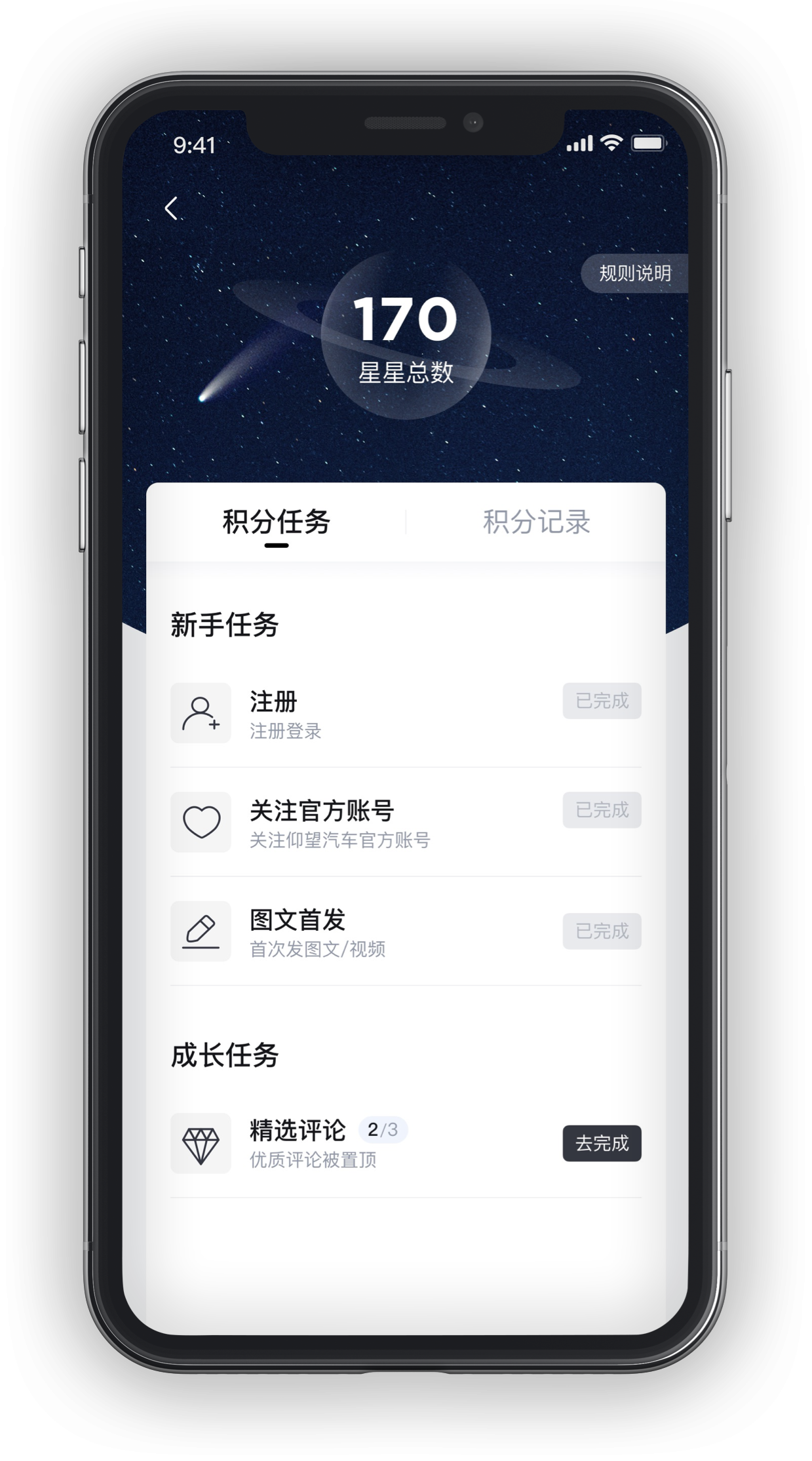
Task: Switch to the 积分任务 tab
Action: pos(276,522)
